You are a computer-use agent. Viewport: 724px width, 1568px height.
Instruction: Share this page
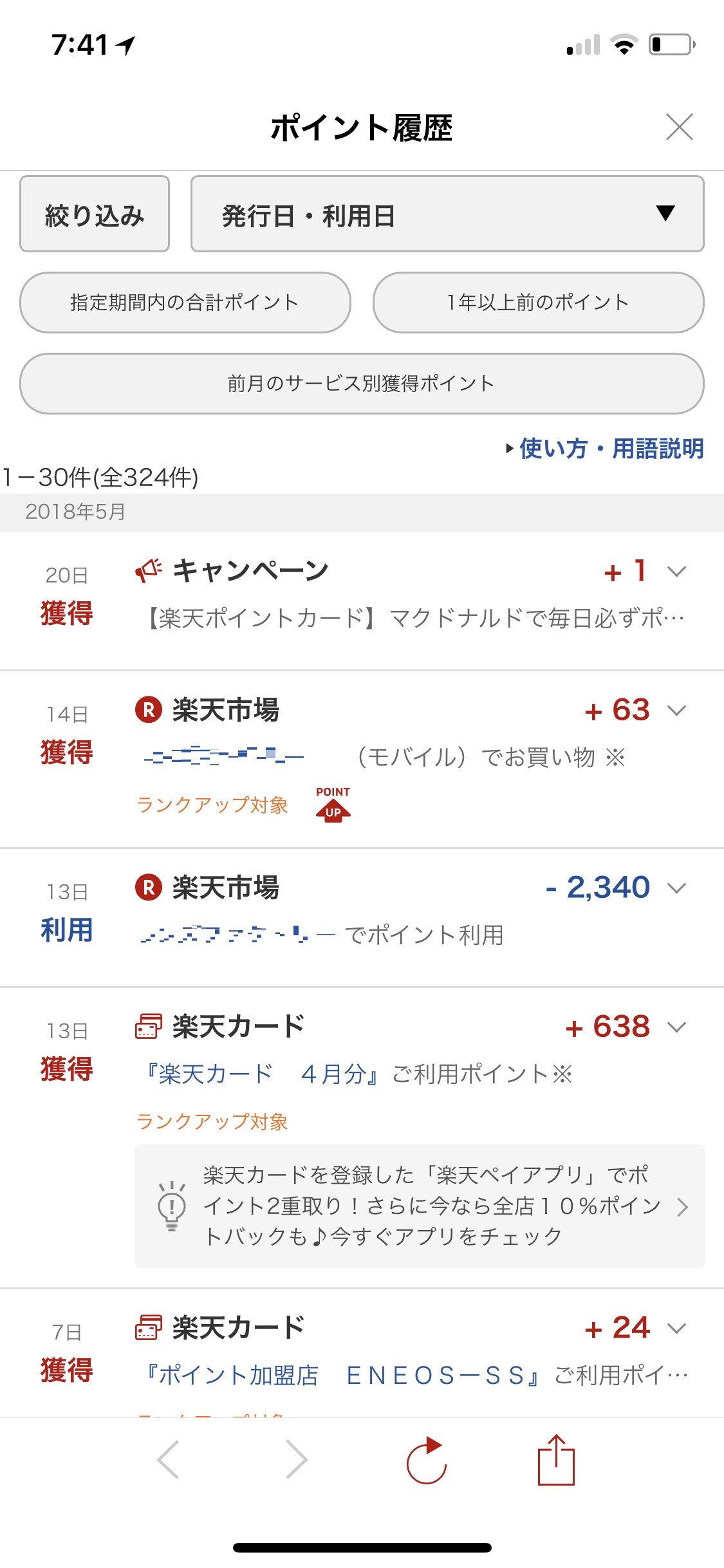[x=556, y=1460]
